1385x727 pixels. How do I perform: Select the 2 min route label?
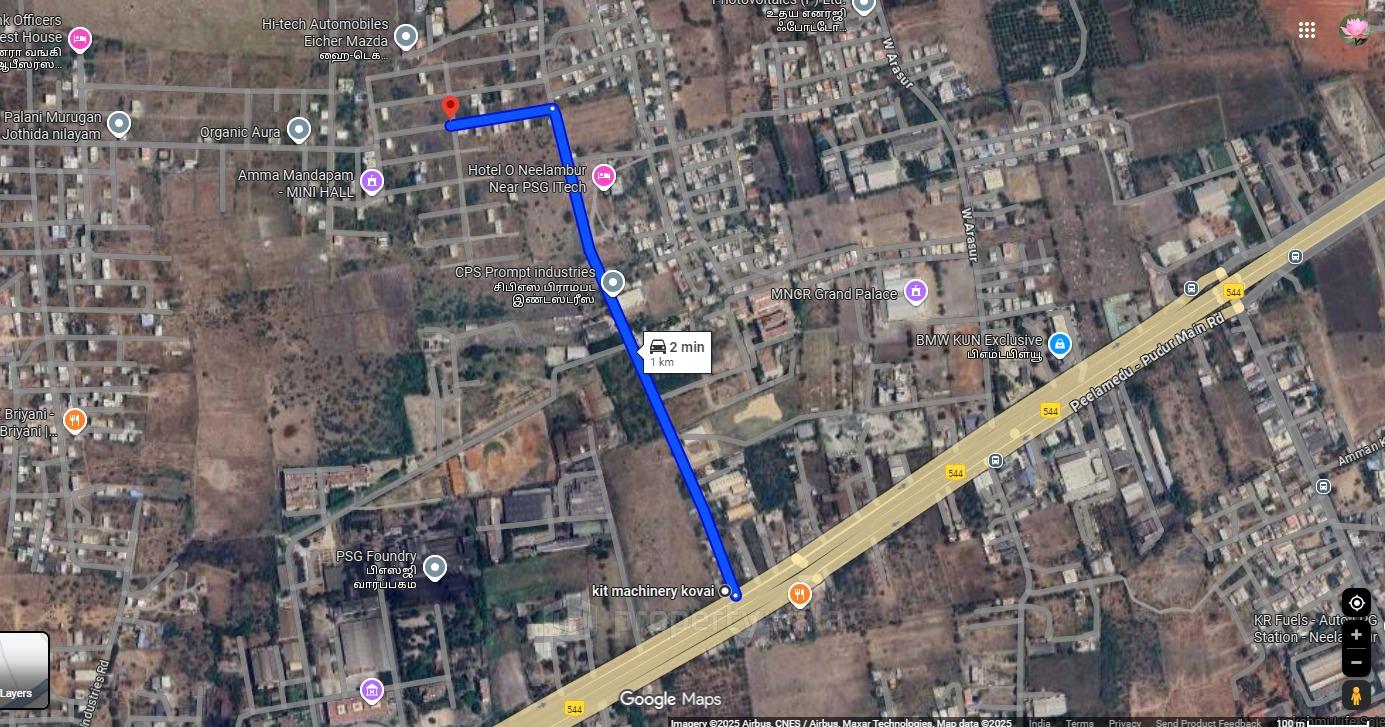(677, 352)
